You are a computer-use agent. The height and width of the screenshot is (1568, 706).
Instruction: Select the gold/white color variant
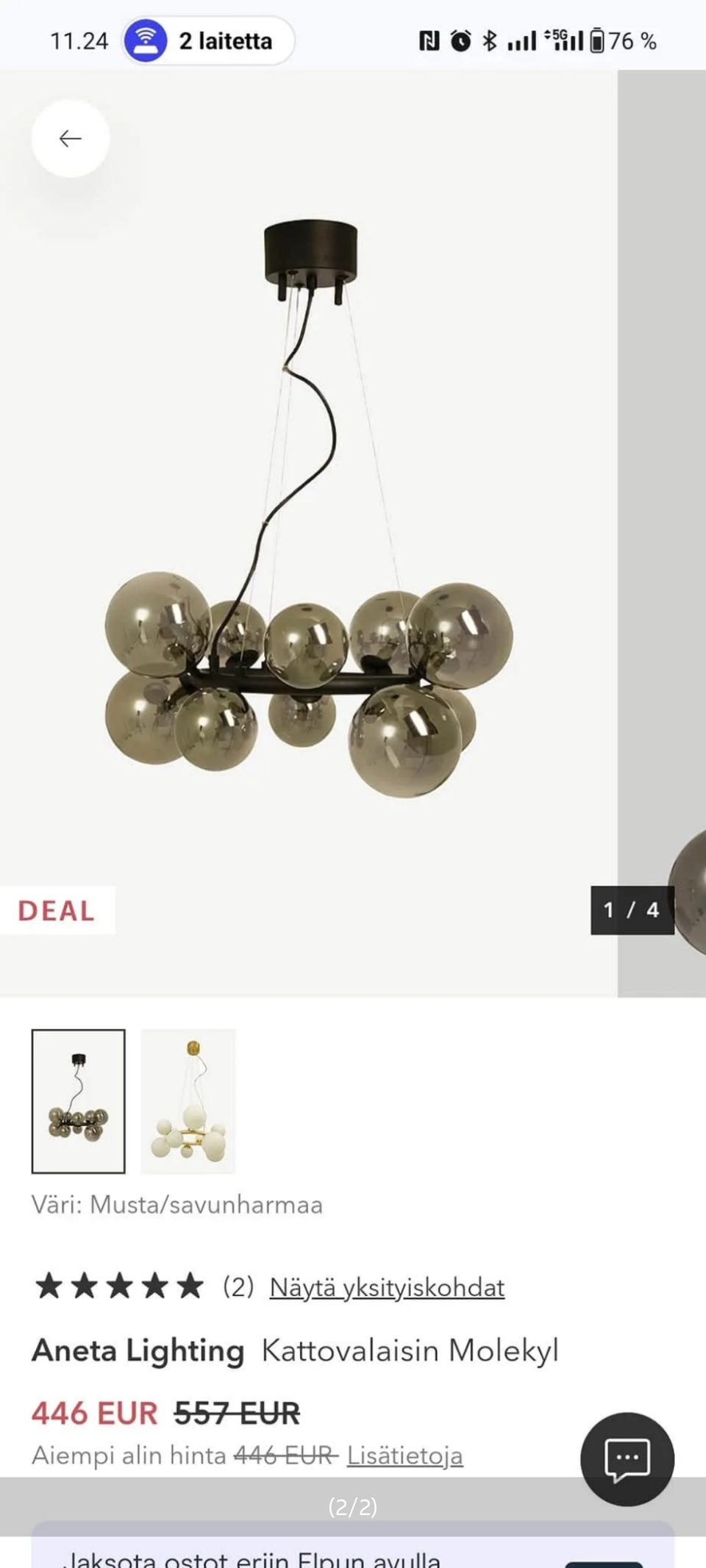[x=188, y=1100]
